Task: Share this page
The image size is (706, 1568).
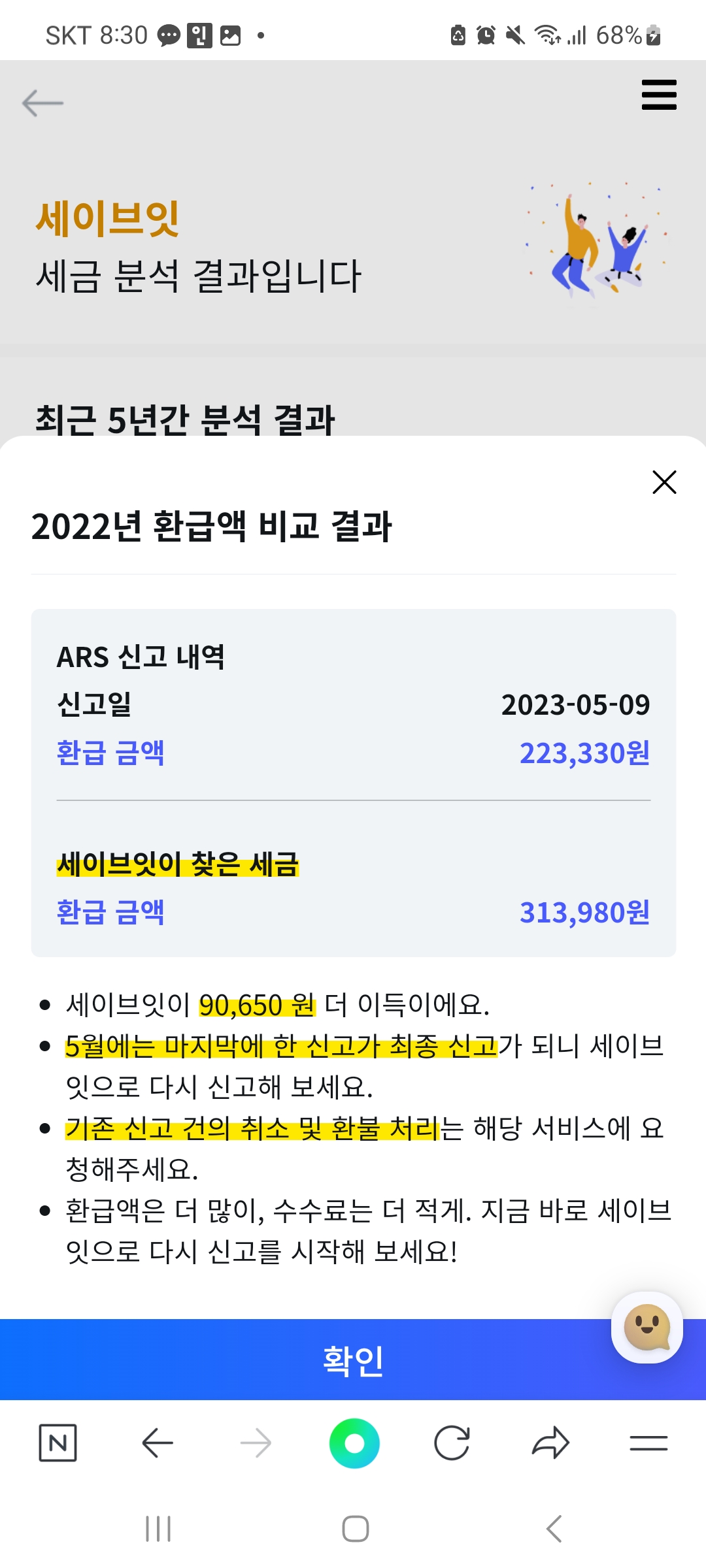Action: pyautogui.click(x=550, y=1443)
